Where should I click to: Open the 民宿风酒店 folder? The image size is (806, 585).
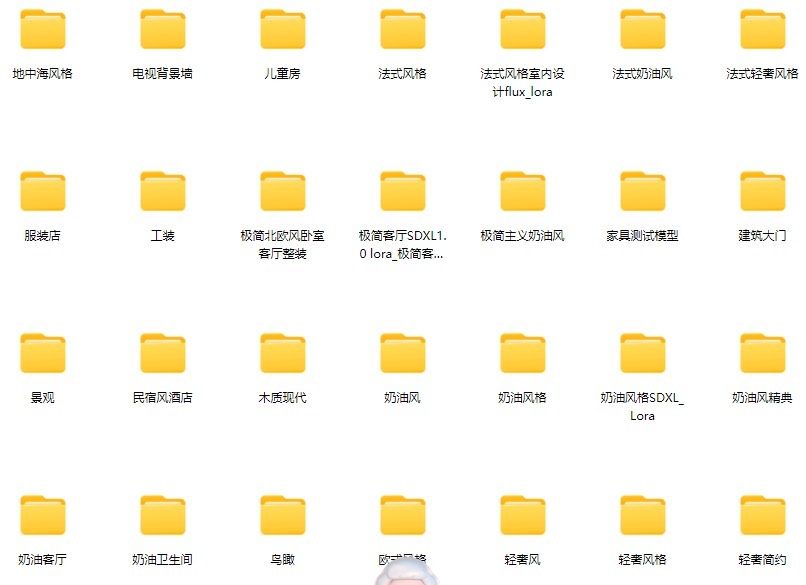[x=163, y=354]
